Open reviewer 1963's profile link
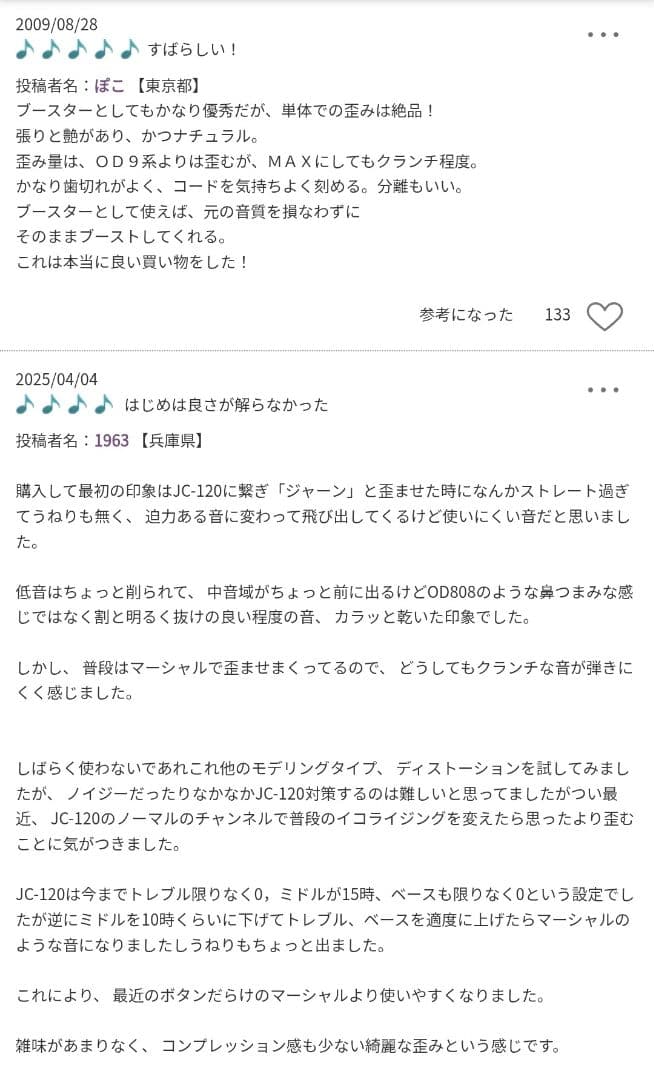This screenshot has height=1080, width=654. [x=112, y=440]
